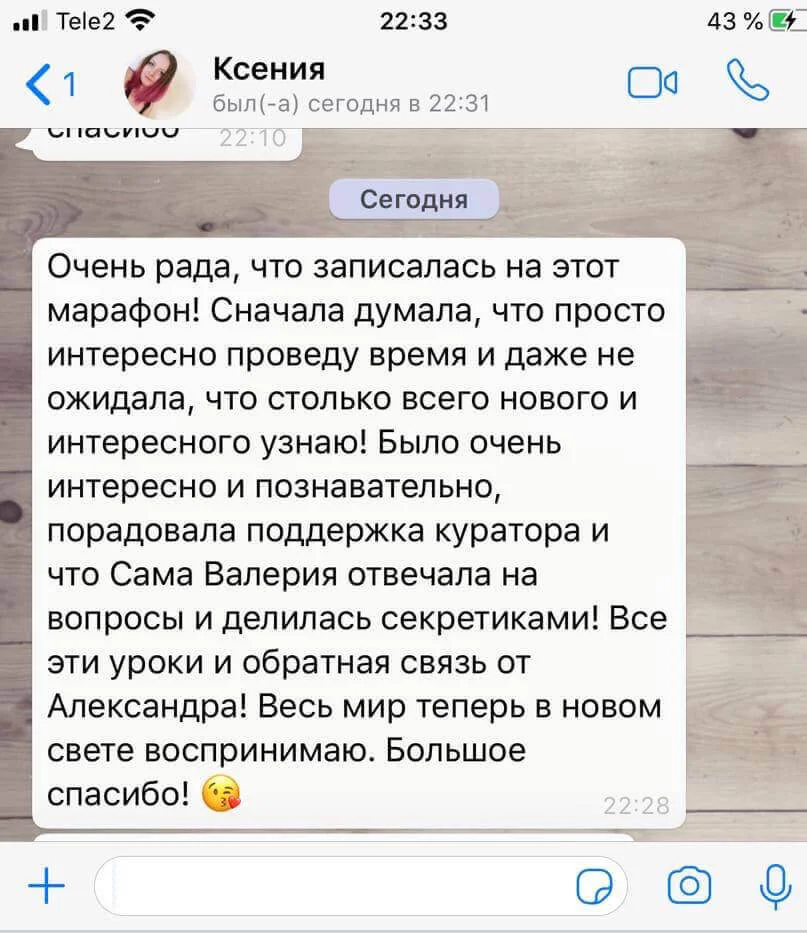Screen dimensions: 807x933
Task: Open the attachment plus menu
Action: click(46, 885)
